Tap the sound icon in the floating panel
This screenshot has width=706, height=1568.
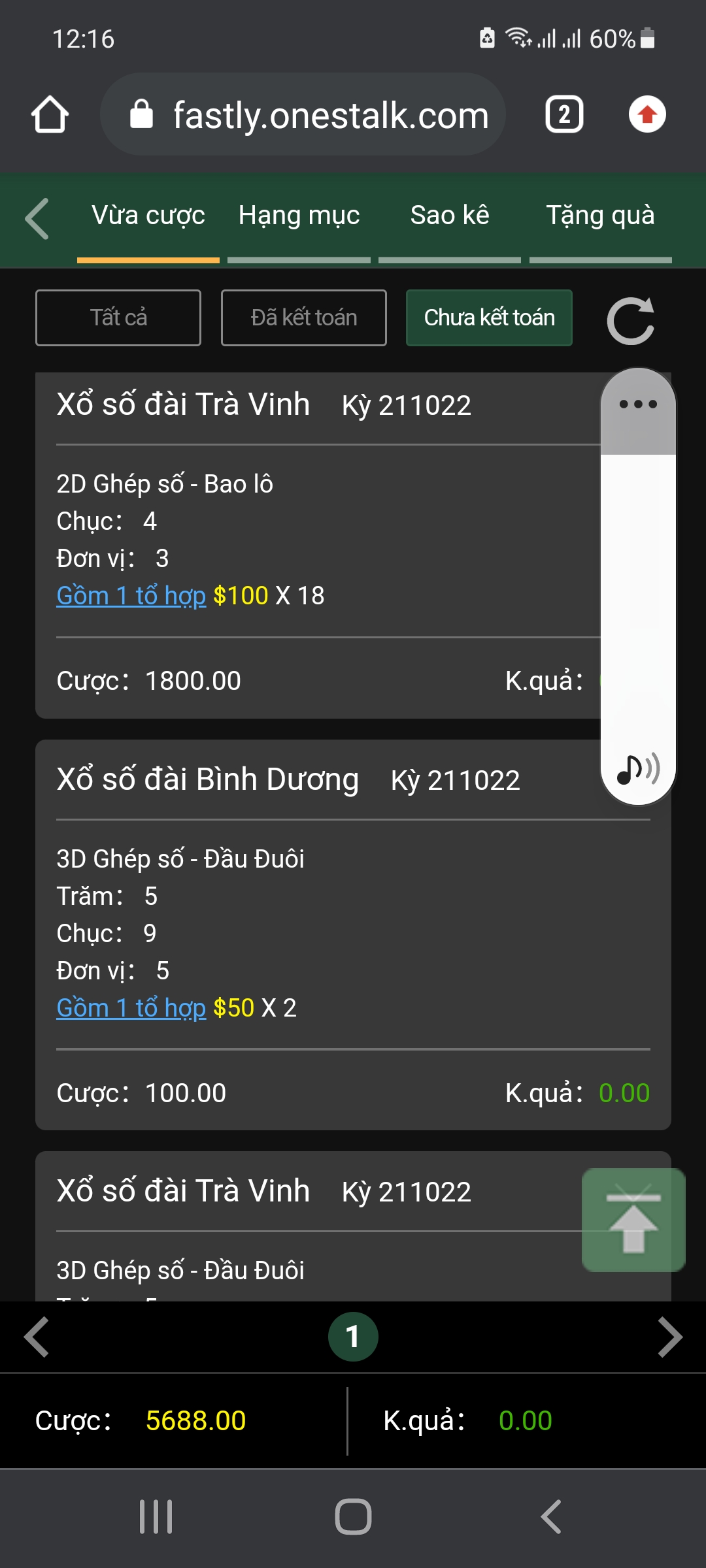[x=638, y=769]
